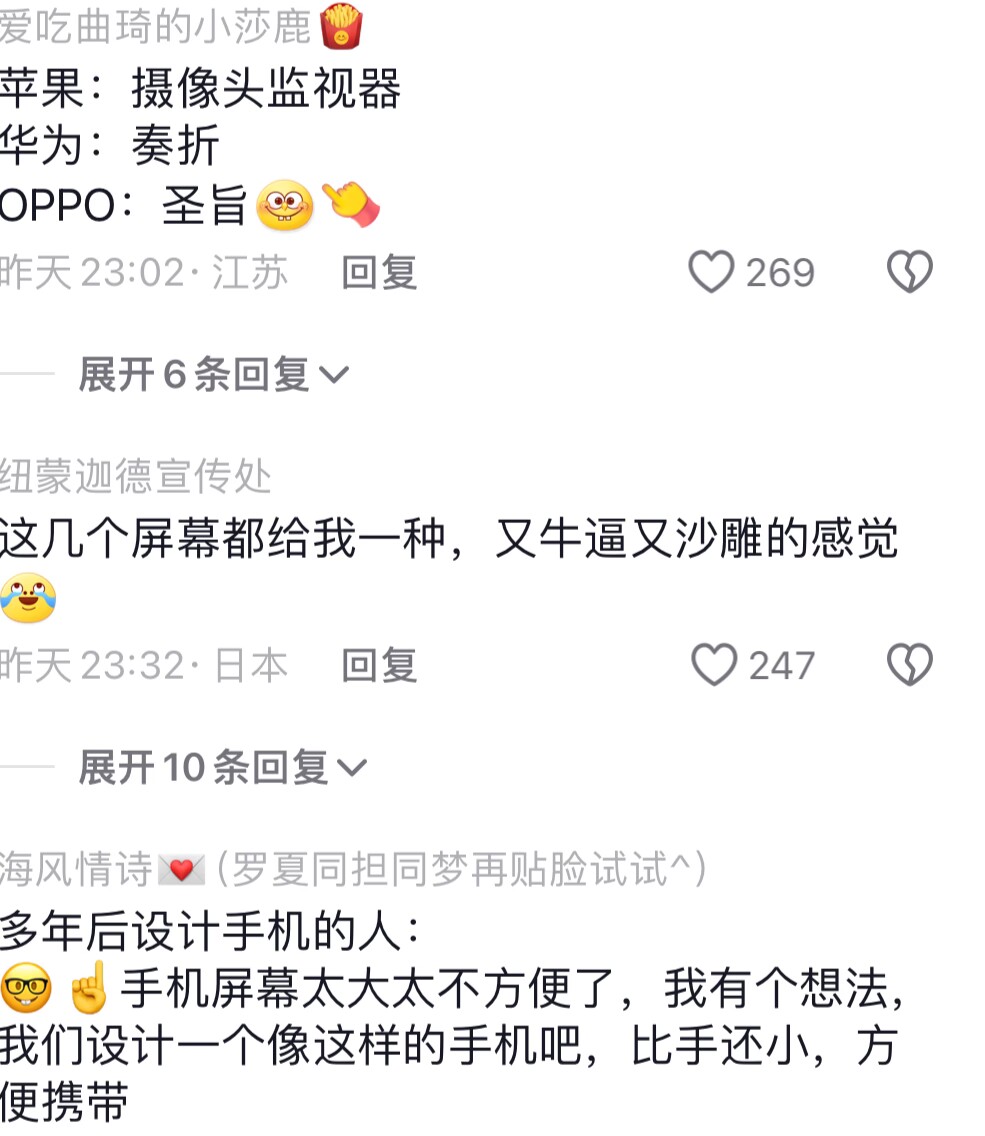
Task: Reply to the comment posted 昨天 23:02
Action: [x=379, y=272]
